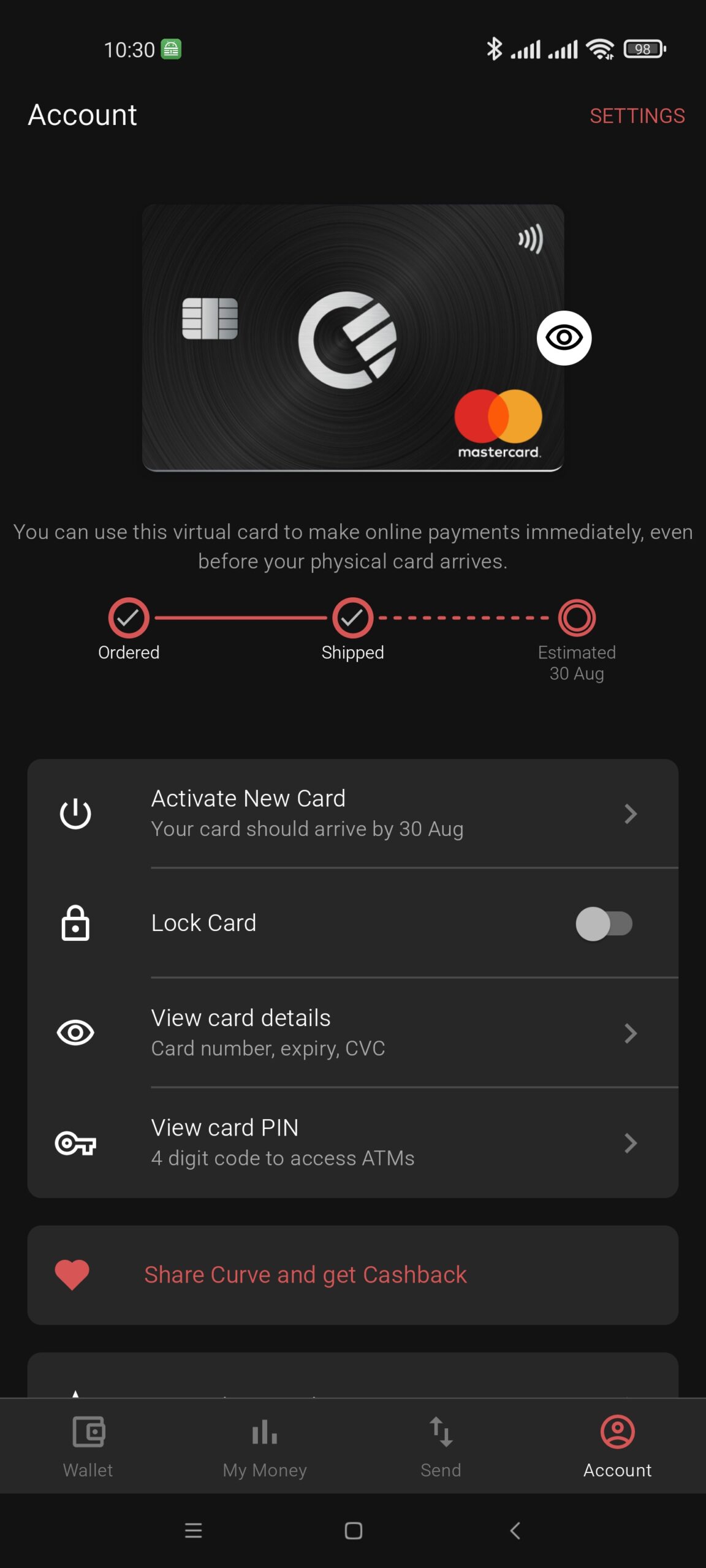Go back using system back button
The image size is (706, 1568).
pyautogui.click(x=515, y=1531)
